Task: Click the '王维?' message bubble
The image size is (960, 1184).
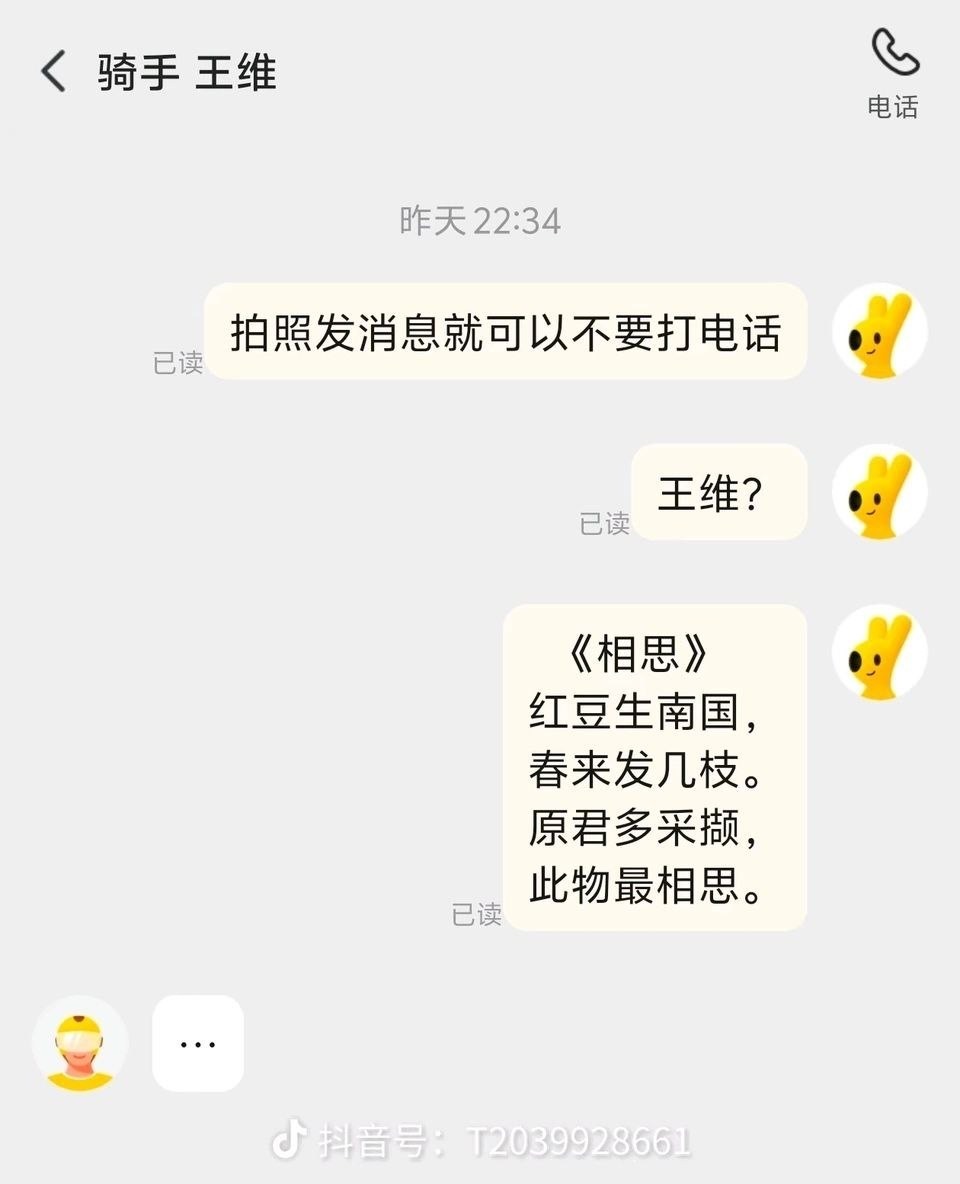Action: (720, 492)
